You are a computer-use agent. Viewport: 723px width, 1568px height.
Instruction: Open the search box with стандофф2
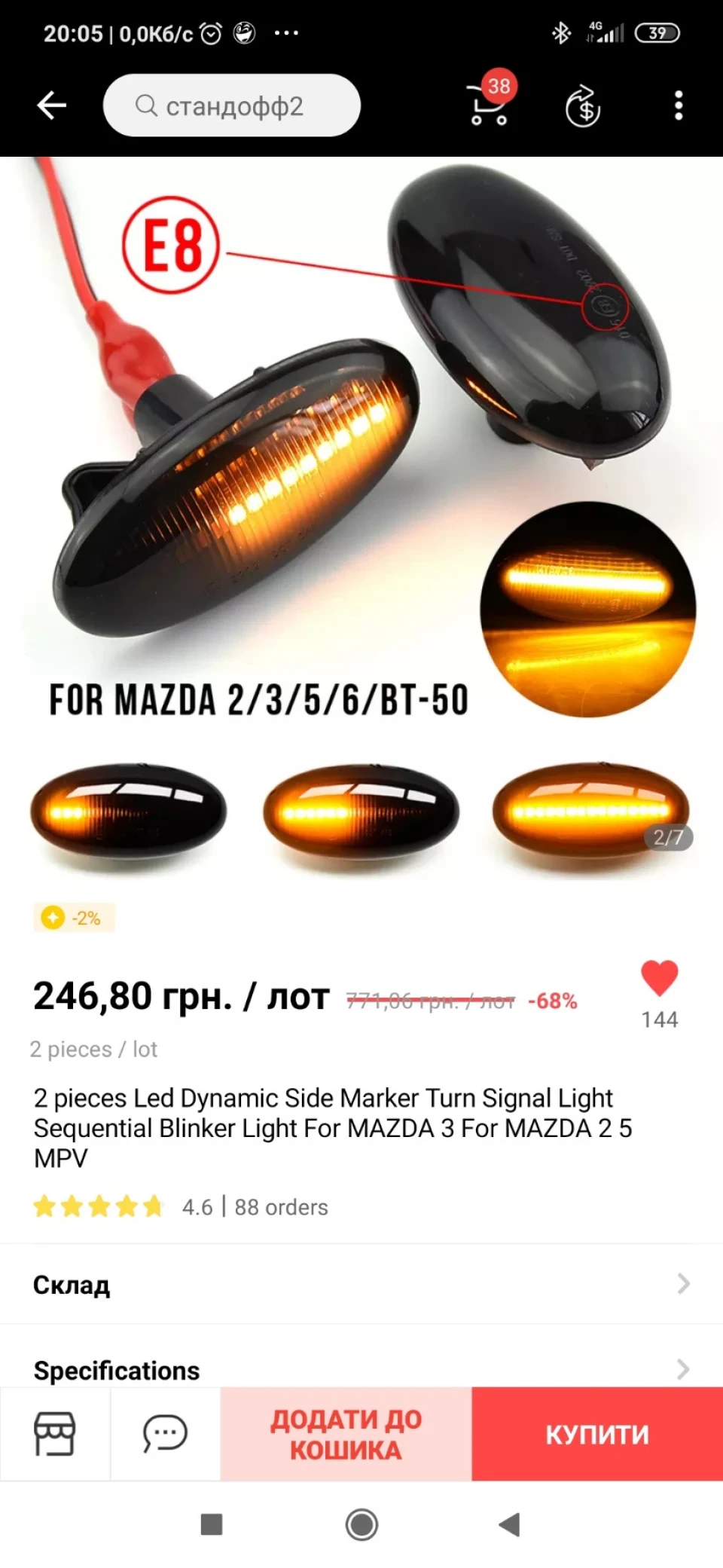tap(232, 105)
